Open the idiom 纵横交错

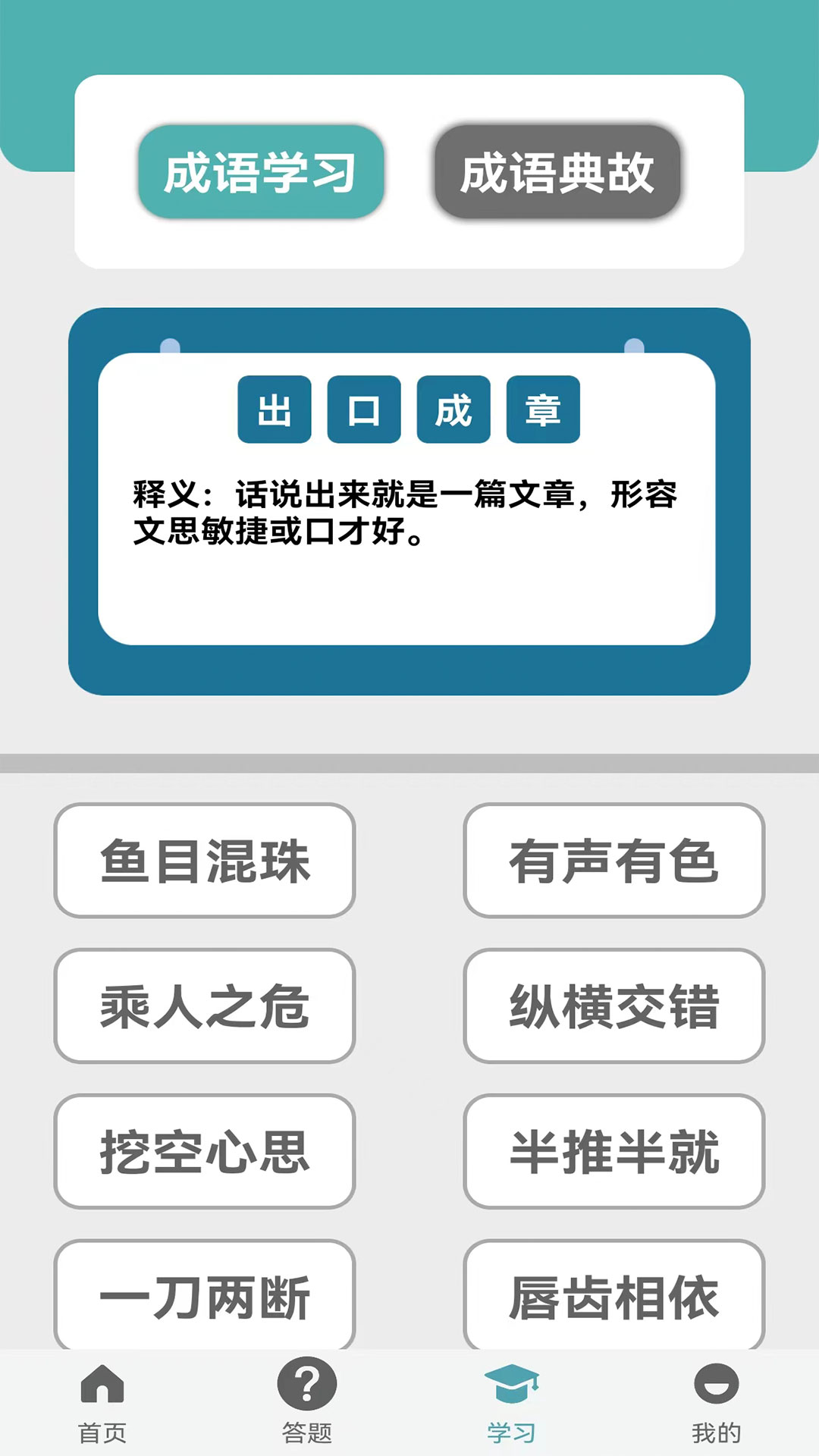(613, 1006)
